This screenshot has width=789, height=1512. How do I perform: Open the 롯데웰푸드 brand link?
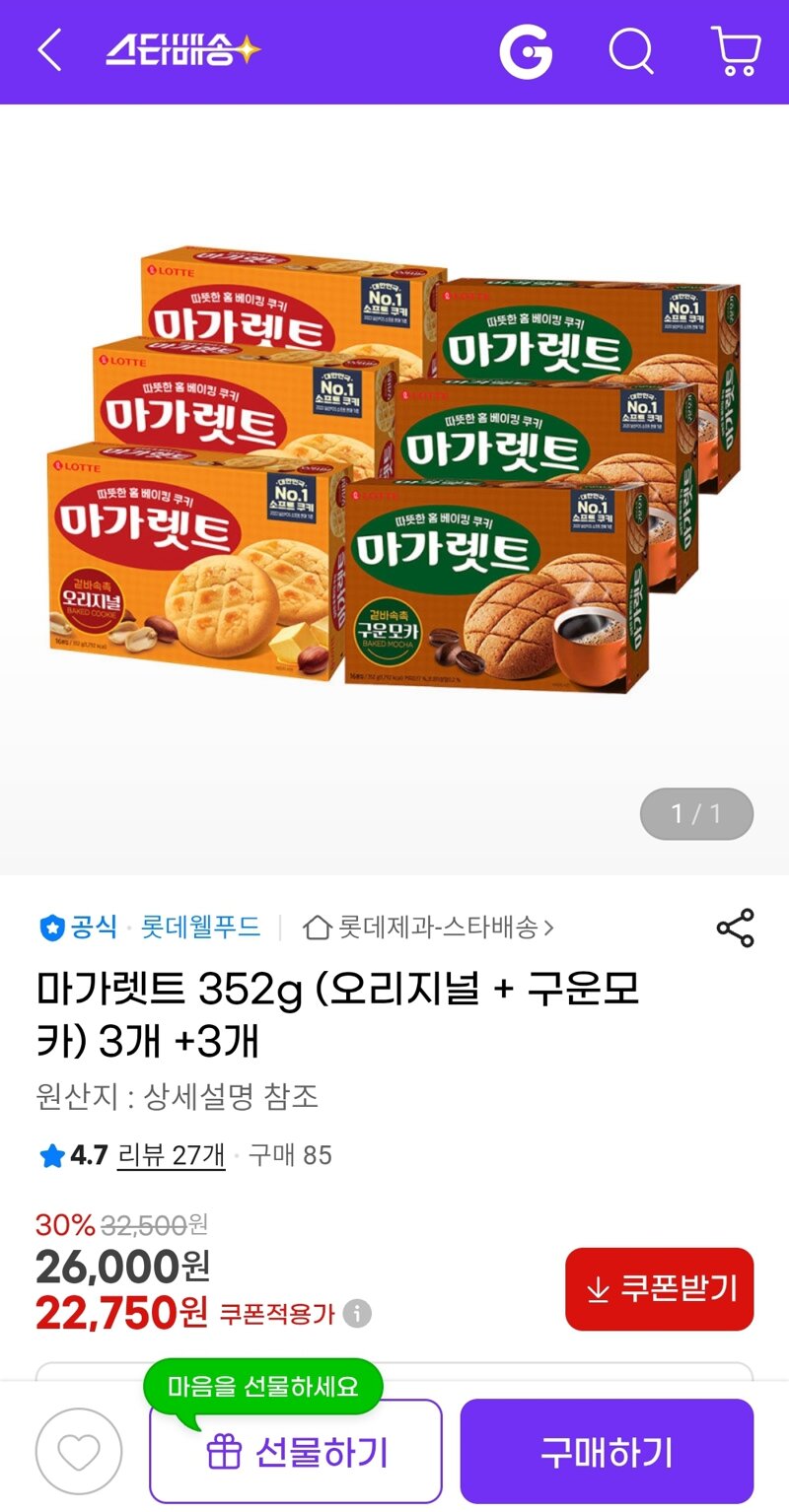pos(200,928)
